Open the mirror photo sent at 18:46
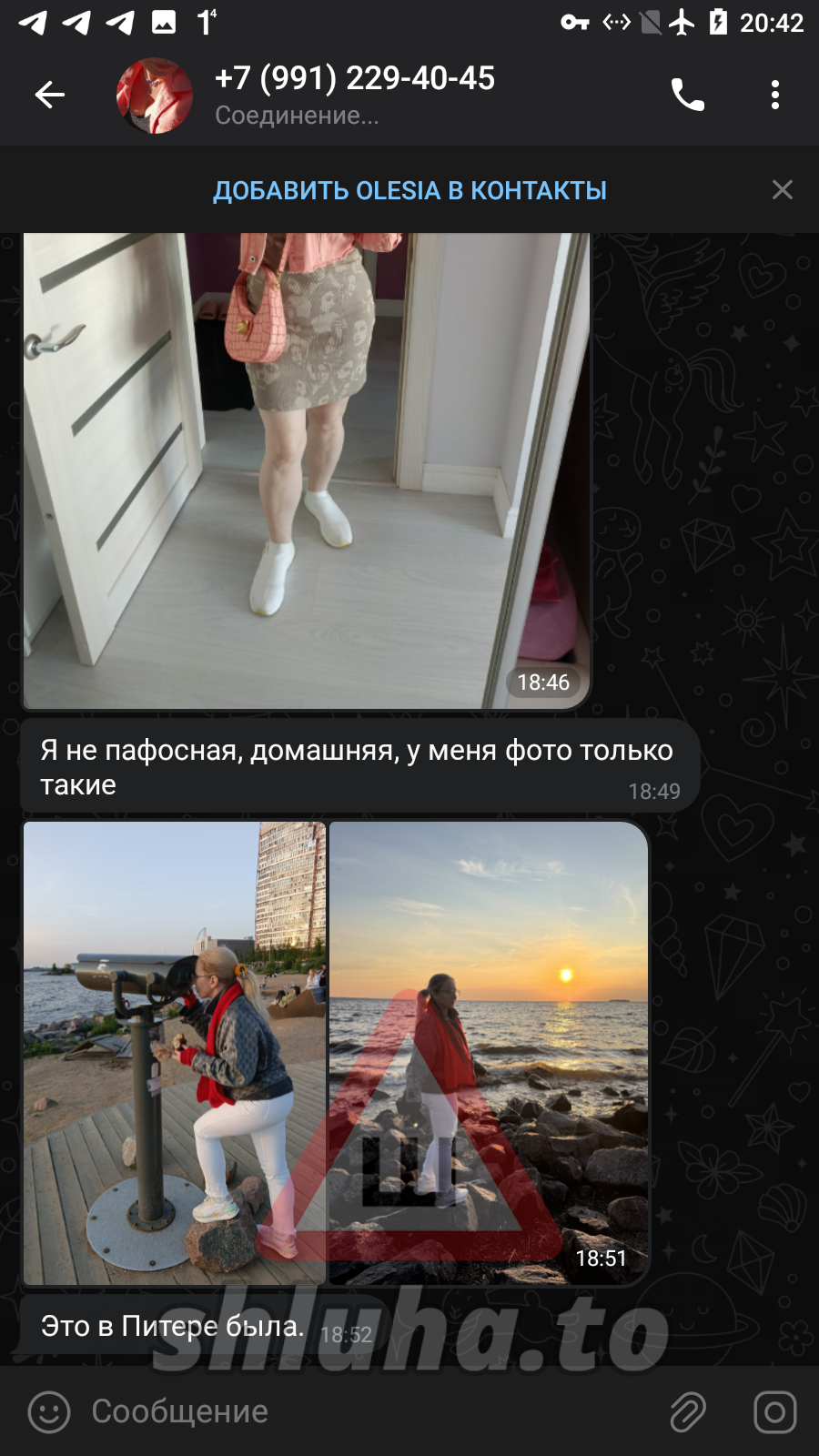The width and height of the screenshot is (819, 1456). (x=306, y=469)
